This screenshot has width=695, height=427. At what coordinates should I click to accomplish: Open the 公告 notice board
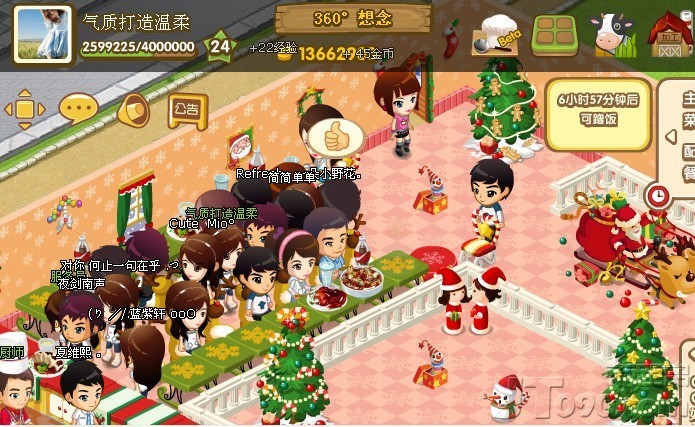click(x=187, y=109)
